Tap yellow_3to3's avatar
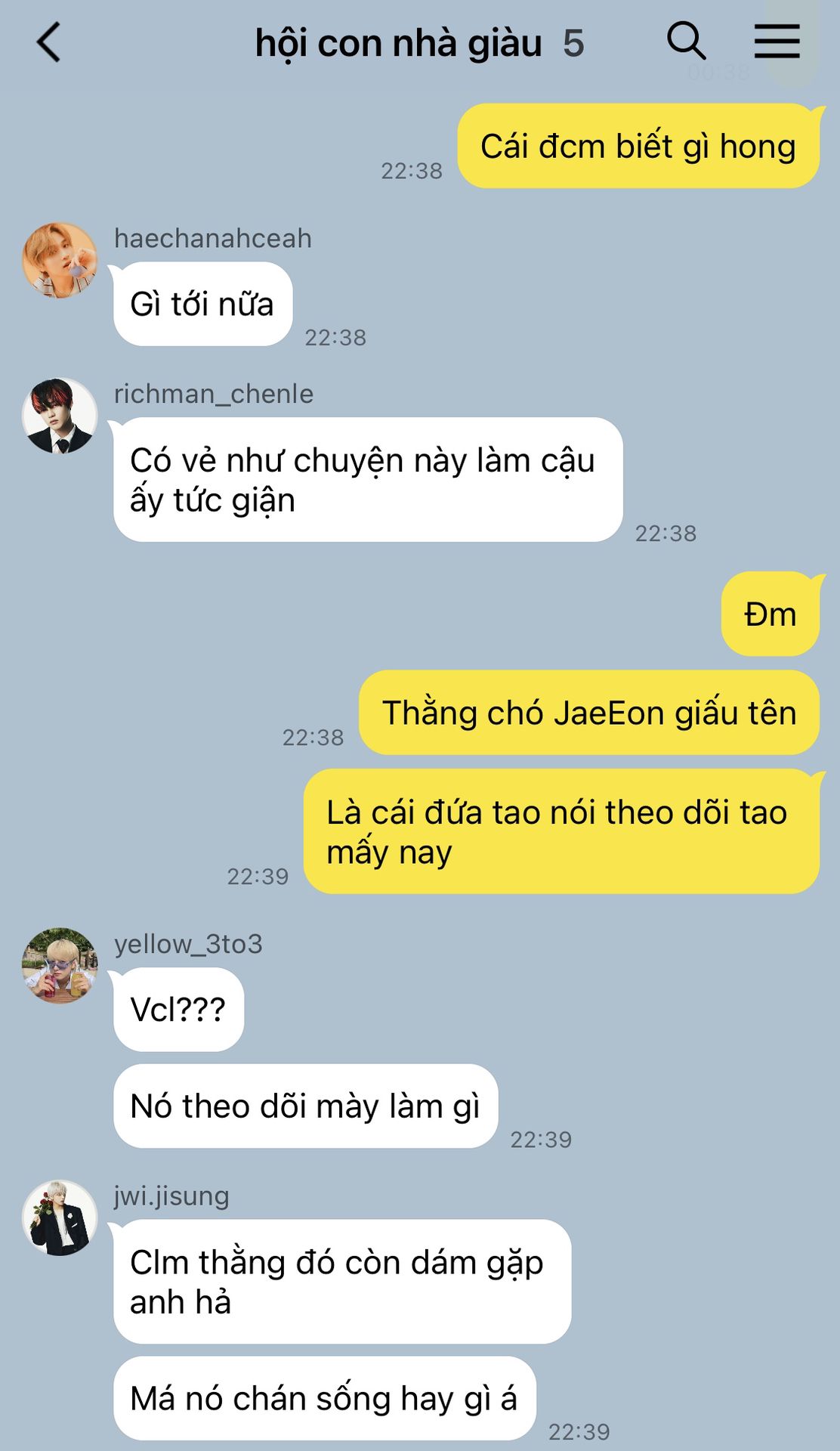Image resolution: width=840 pixels, height=1451 pixels. (60, 966)
